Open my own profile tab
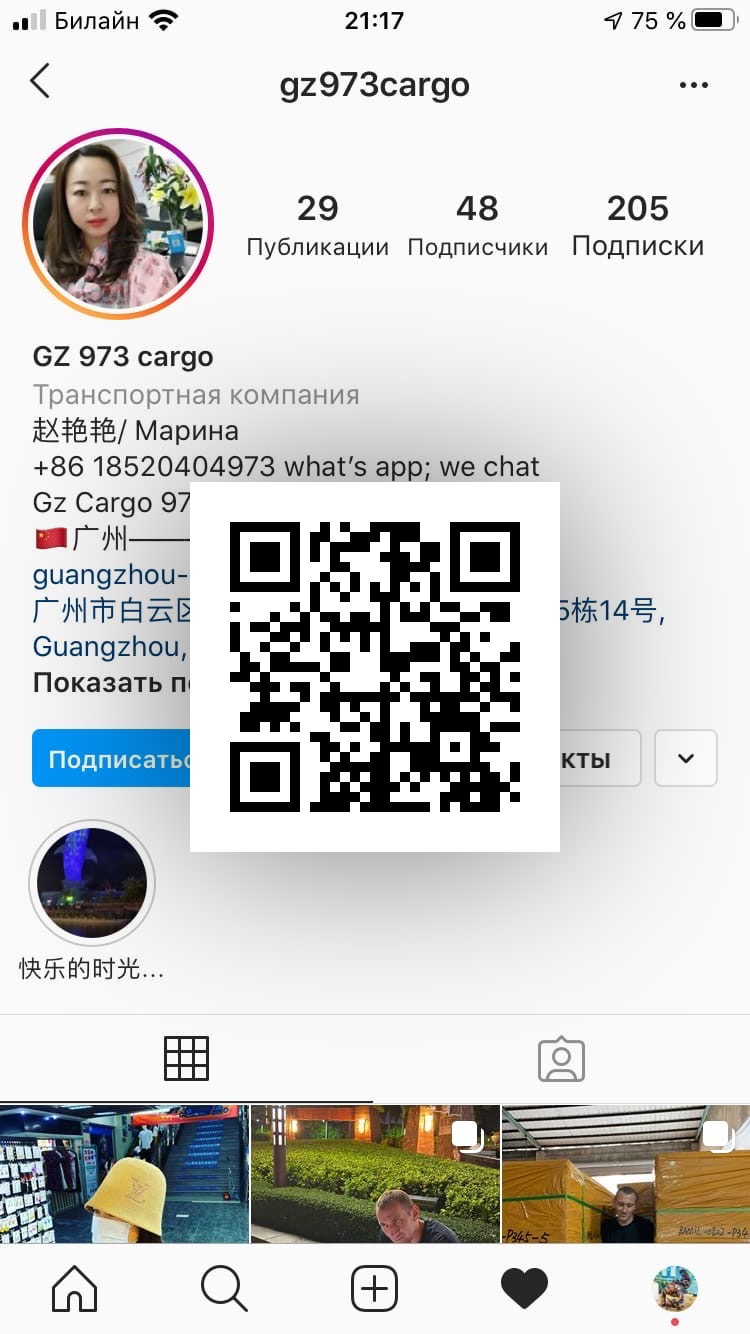 click(x=675, y=1288)
